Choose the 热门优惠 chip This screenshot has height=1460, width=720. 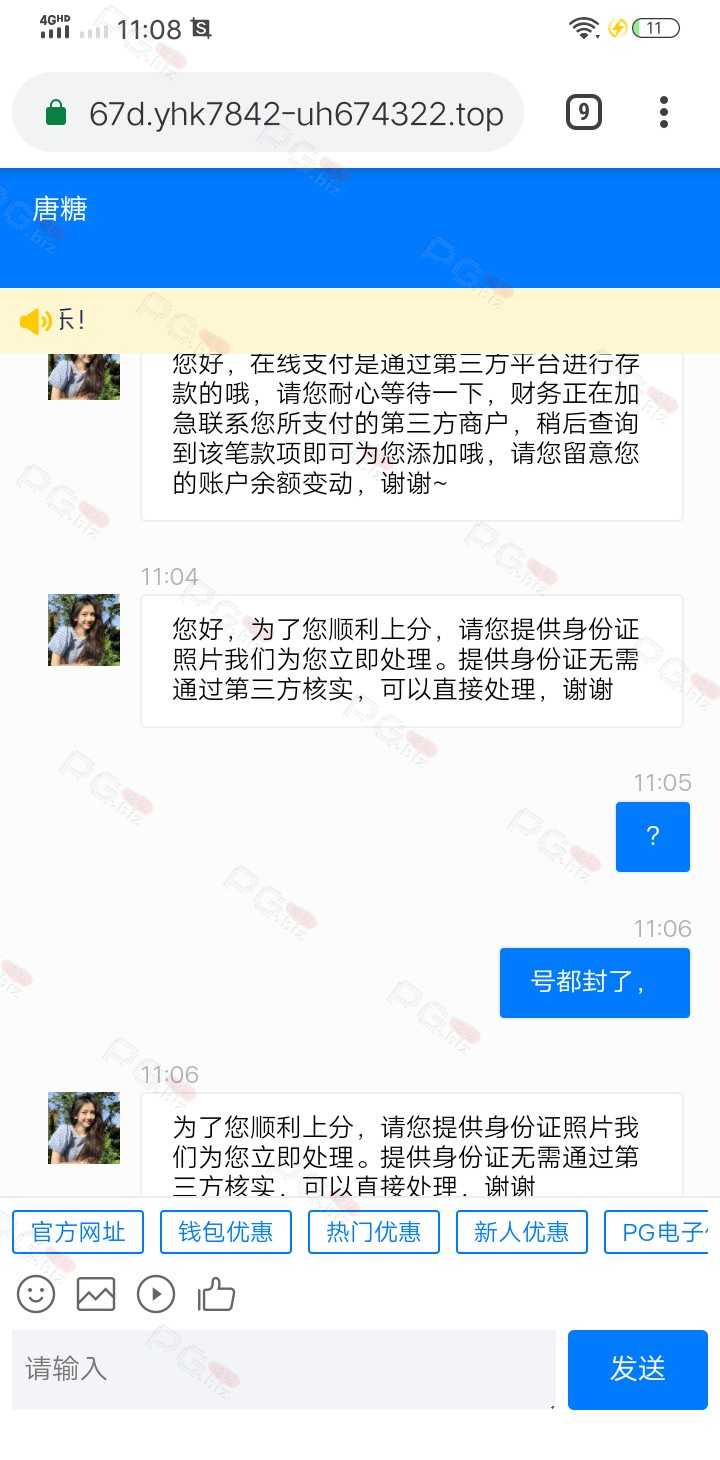(x=374, y=1232)
